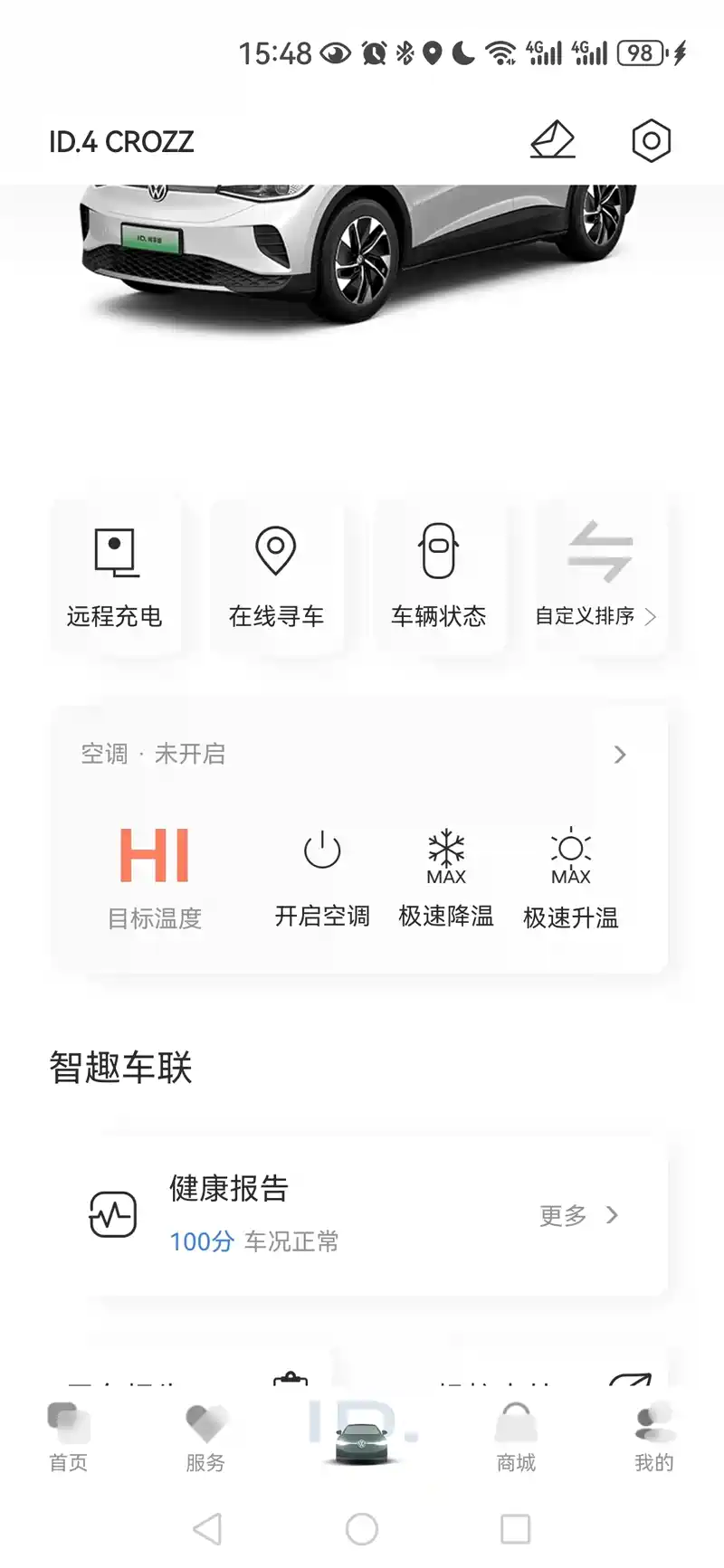This screenshot has height=1568, width=724.
Task: Switch to the 商城 store tab
Action: (x=516, y=1439)
